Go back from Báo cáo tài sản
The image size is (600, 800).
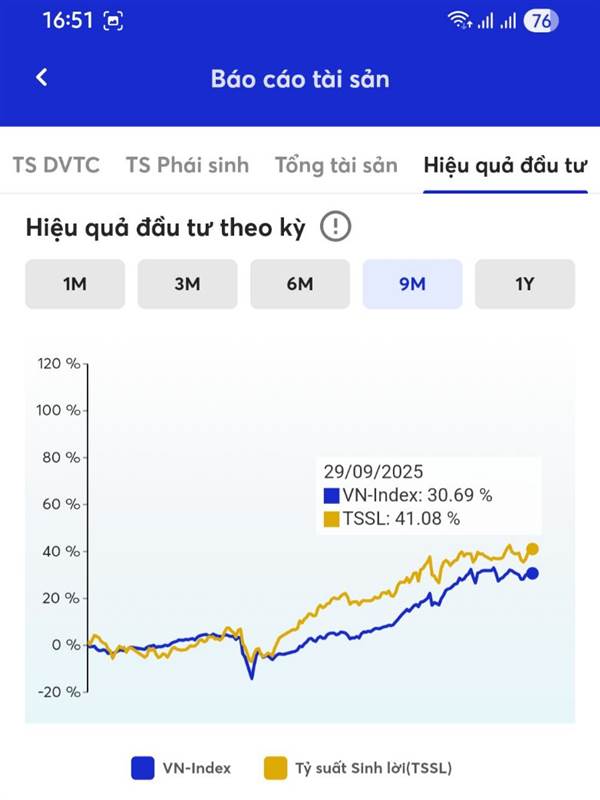[42, 78]
